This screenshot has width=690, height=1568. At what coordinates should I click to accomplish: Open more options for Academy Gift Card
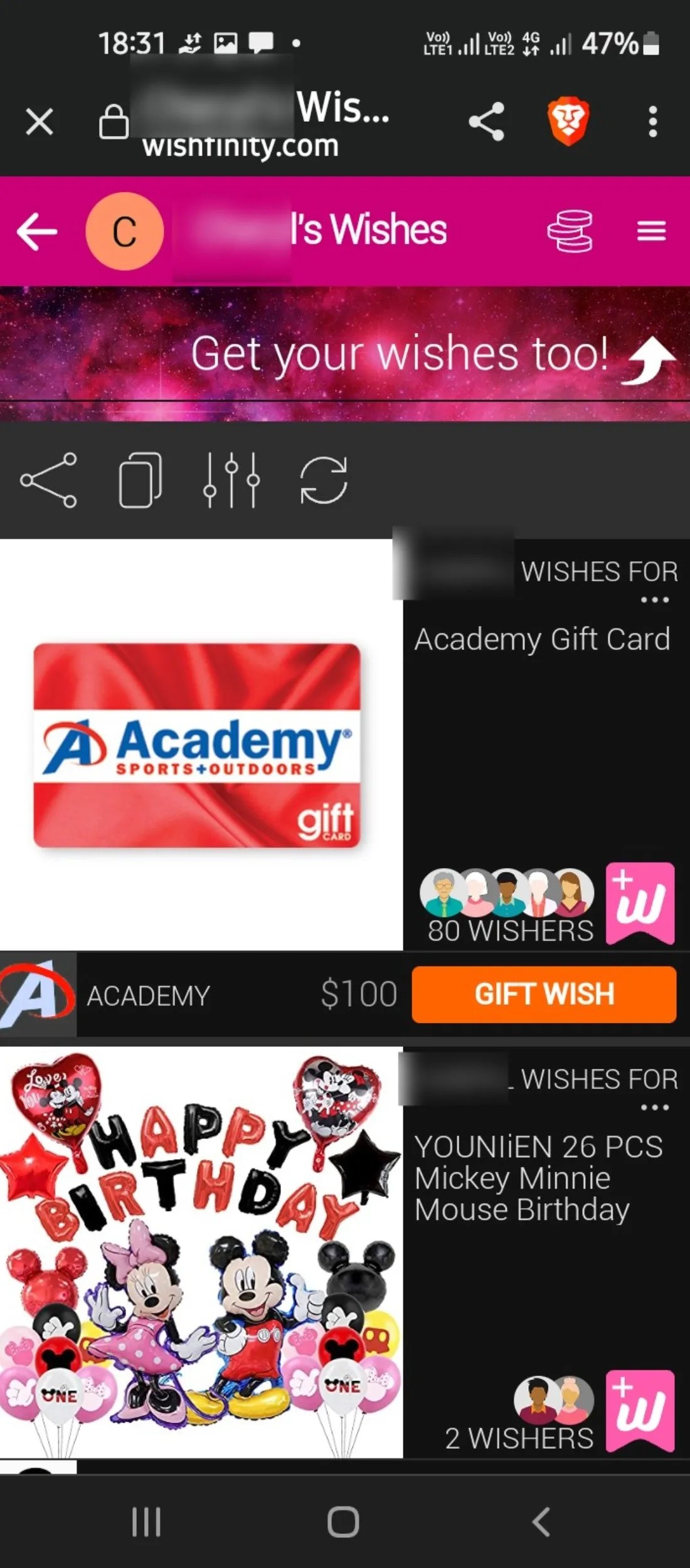tap(654, 600)
